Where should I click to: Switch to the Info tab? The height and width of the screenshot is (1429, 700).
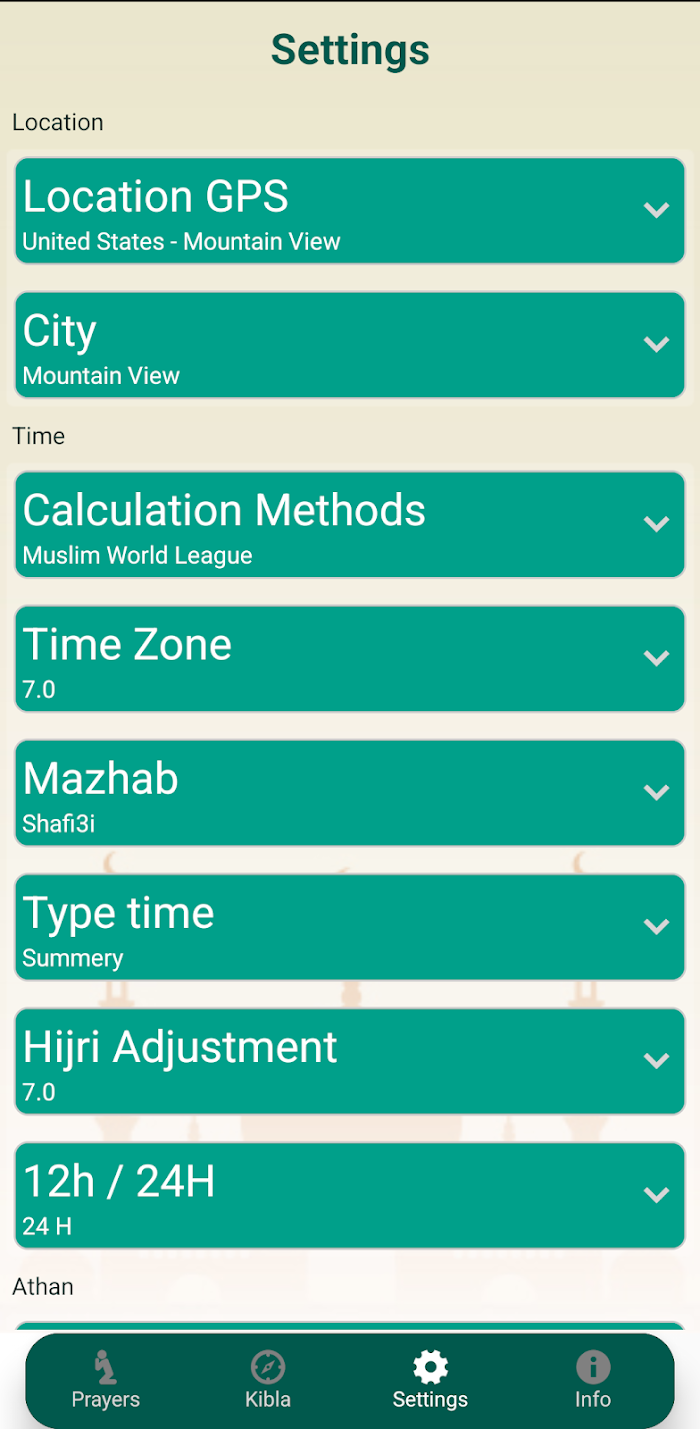click(593, 1380)
